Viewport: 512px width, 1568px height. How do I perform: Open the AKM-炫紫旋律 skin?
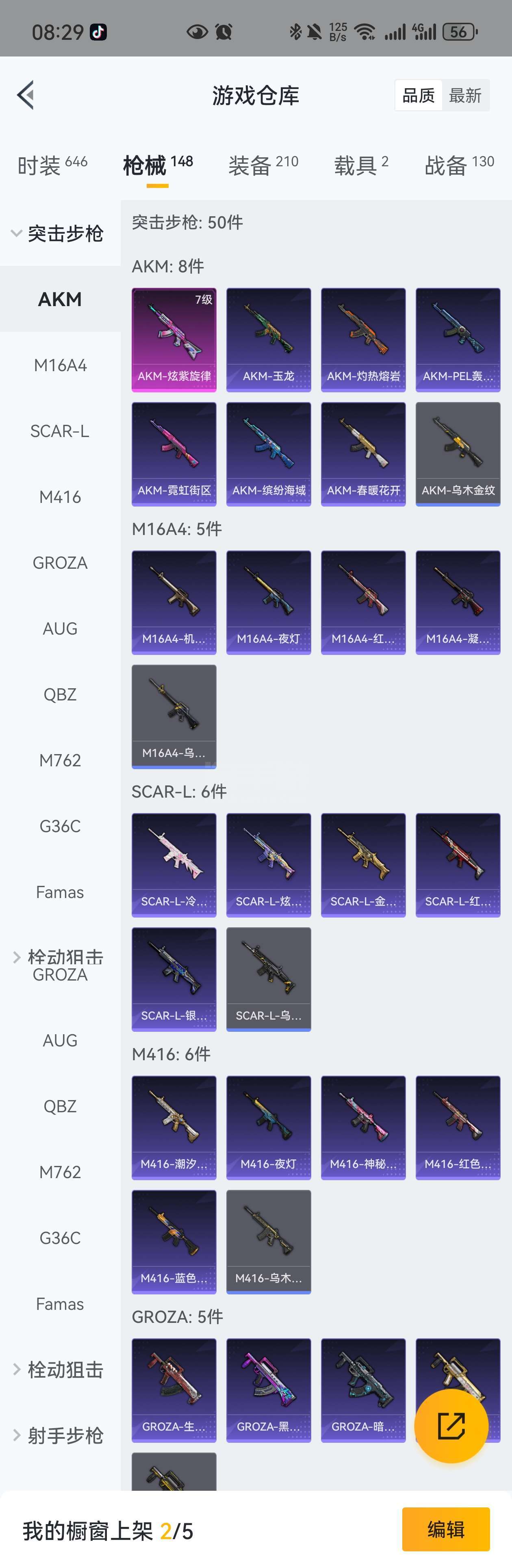(174, 339)
